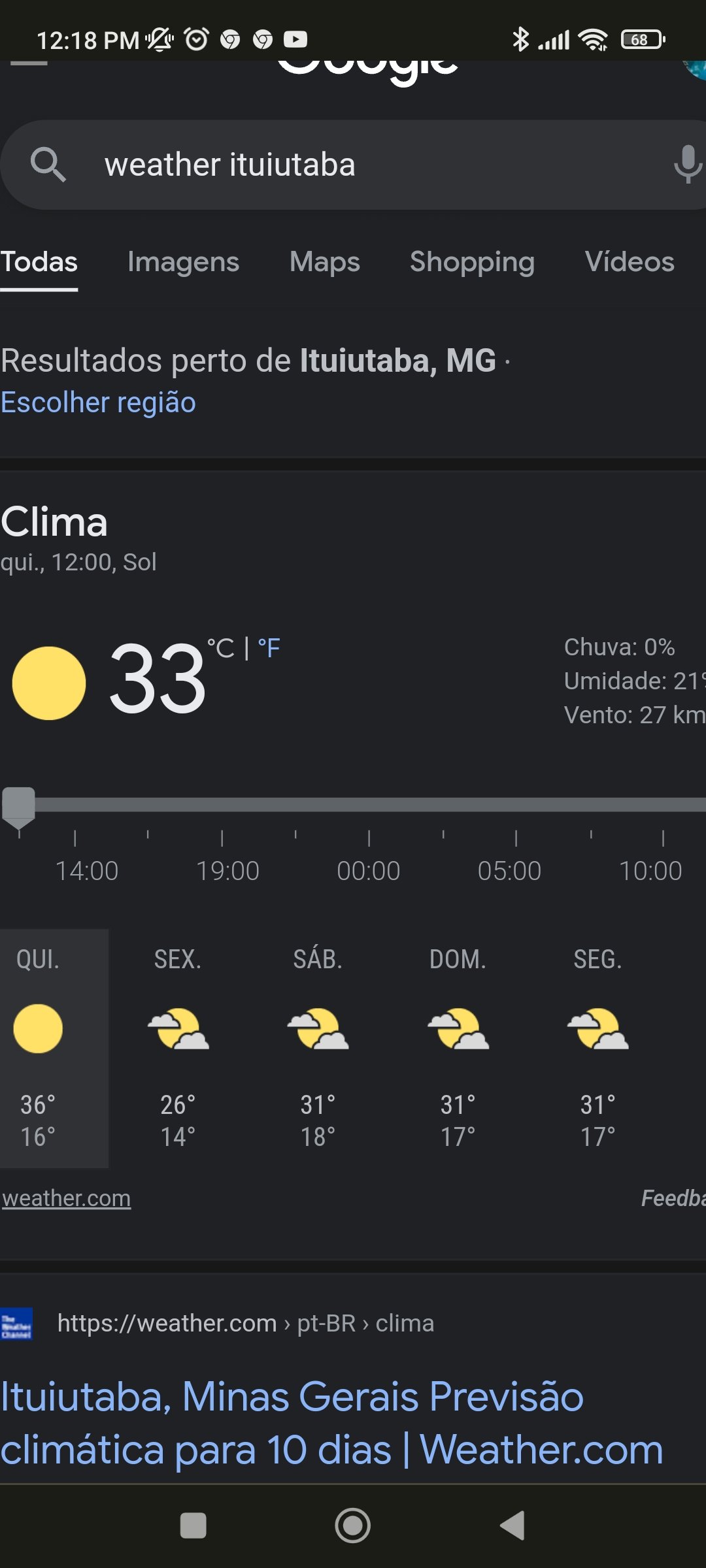Viewport: 706px width, 1568px height.
Task: Switch to the Vídeos tab
Action: (630, 262)
